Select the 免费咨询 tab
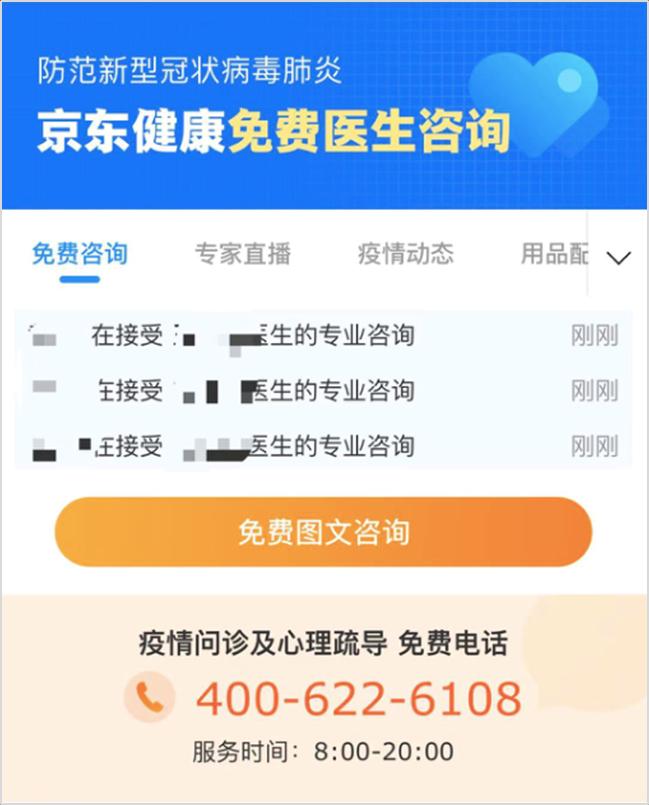The width and height of the screenshot is (649, 805). coord(79,254)
